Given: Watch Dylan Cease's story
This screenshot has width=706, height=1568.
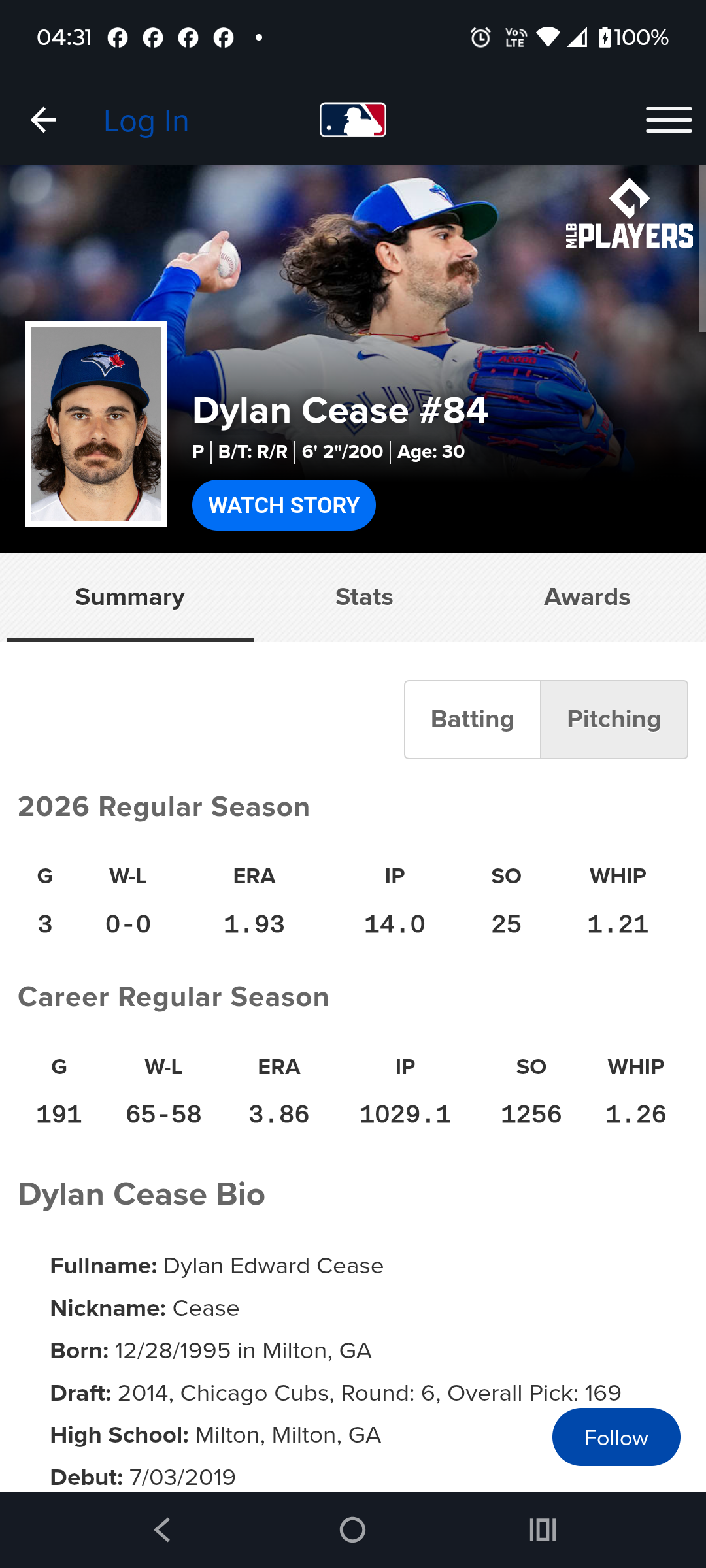Looking at the screenshot, I should pos(284,505).
